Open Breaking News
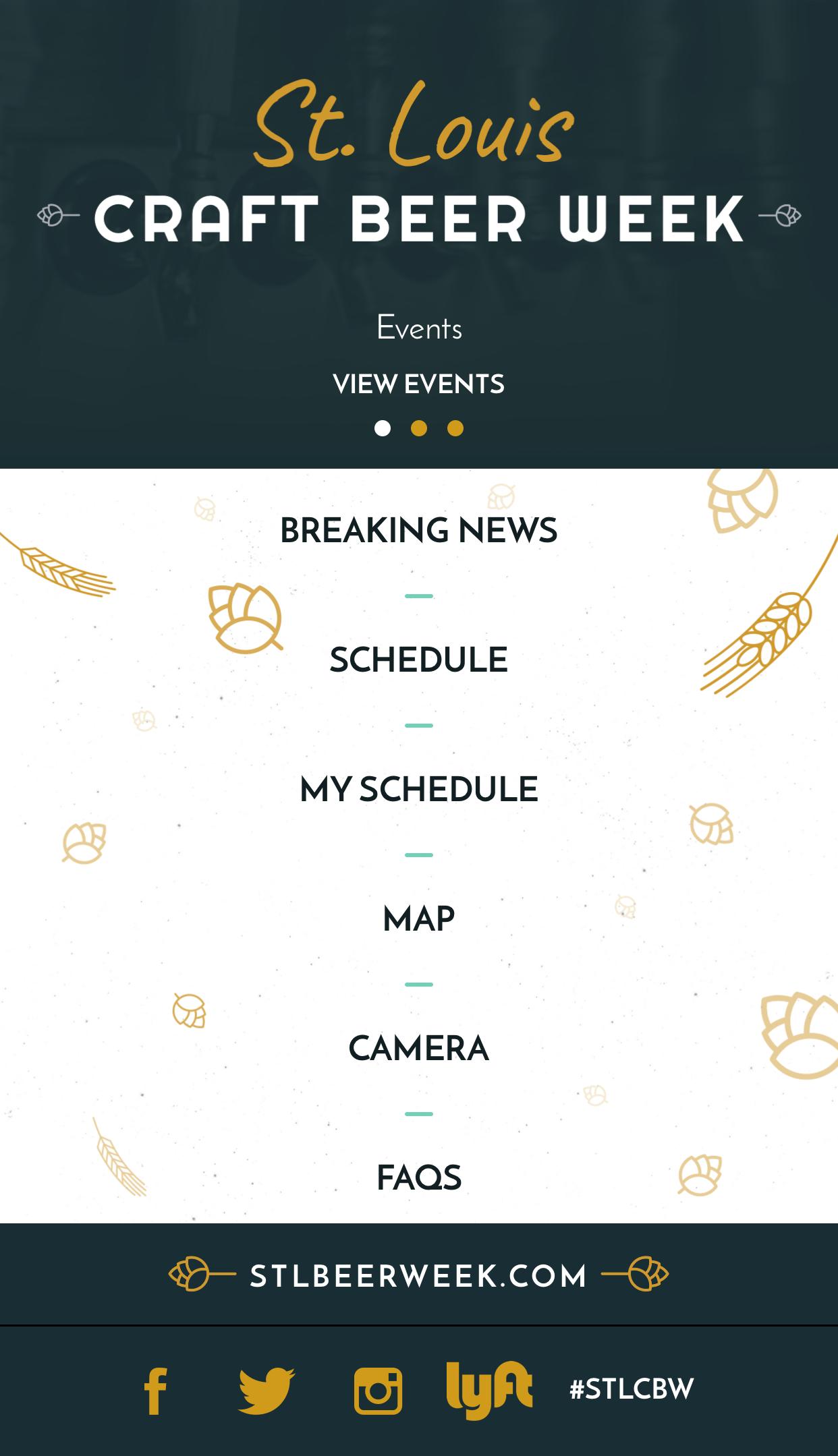 tap(418, 530)
